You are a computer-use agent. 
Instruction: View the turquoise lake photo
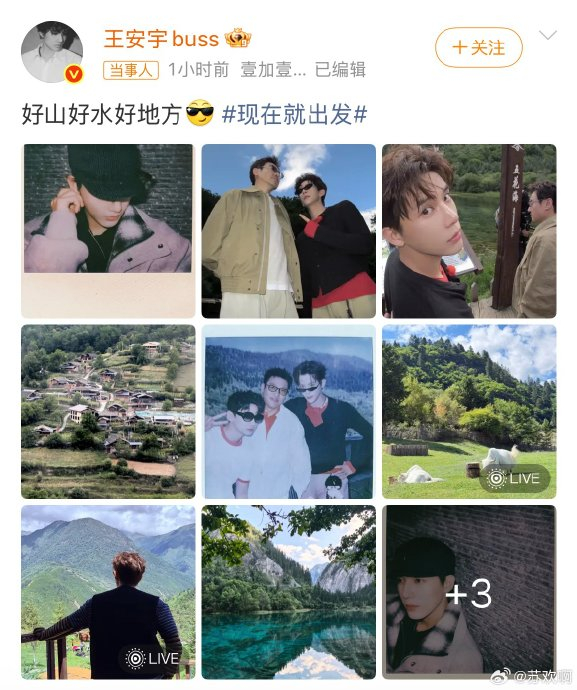289,592
